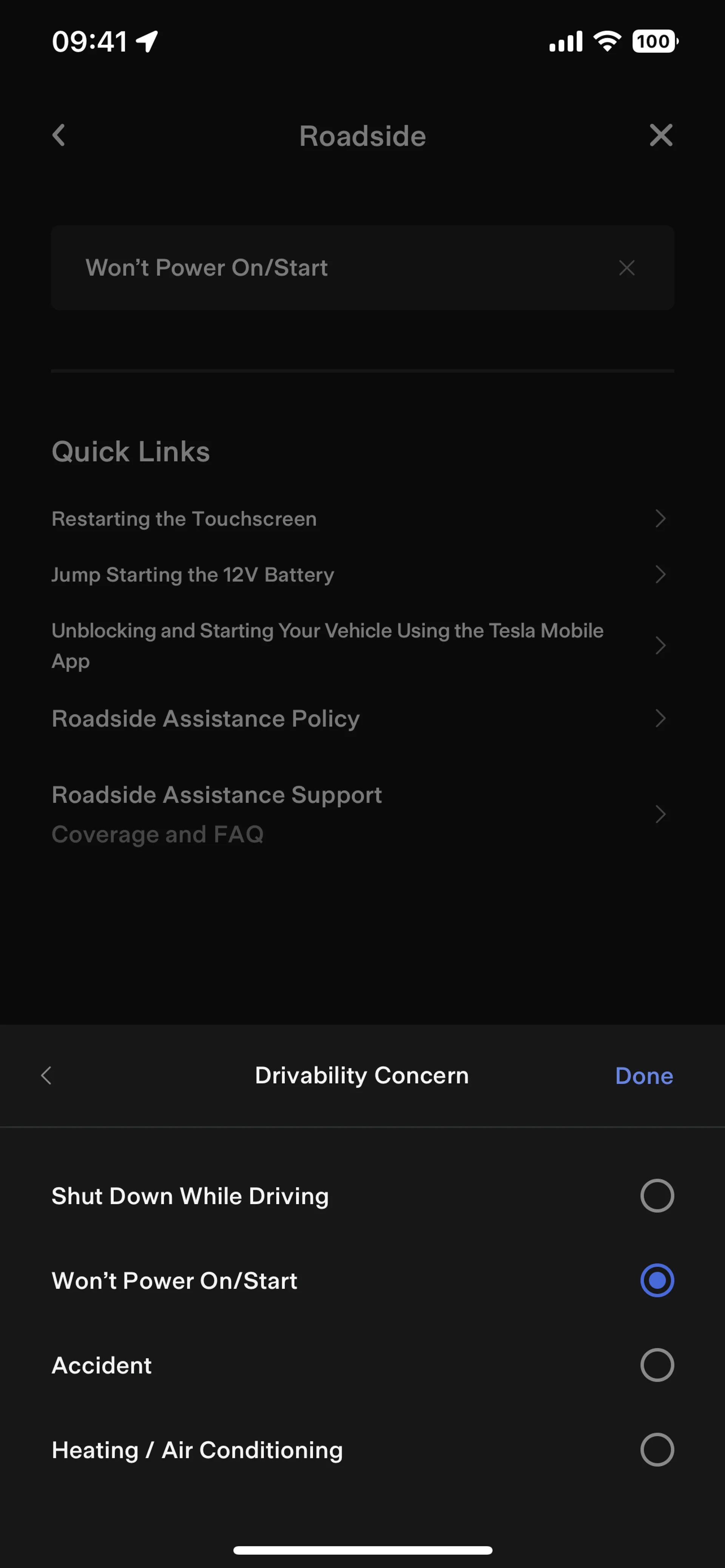725x1568 pixels.
Task: Clear the Won't Power On/Start field
Action: (x=626, y=268)
